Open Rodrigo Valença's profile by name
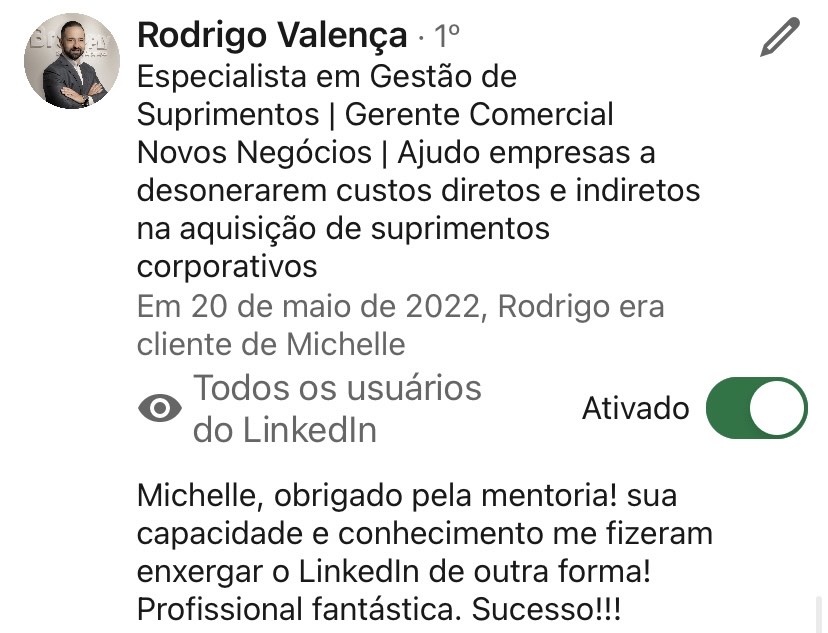The image size is (828, 633). tap(271, 36)
